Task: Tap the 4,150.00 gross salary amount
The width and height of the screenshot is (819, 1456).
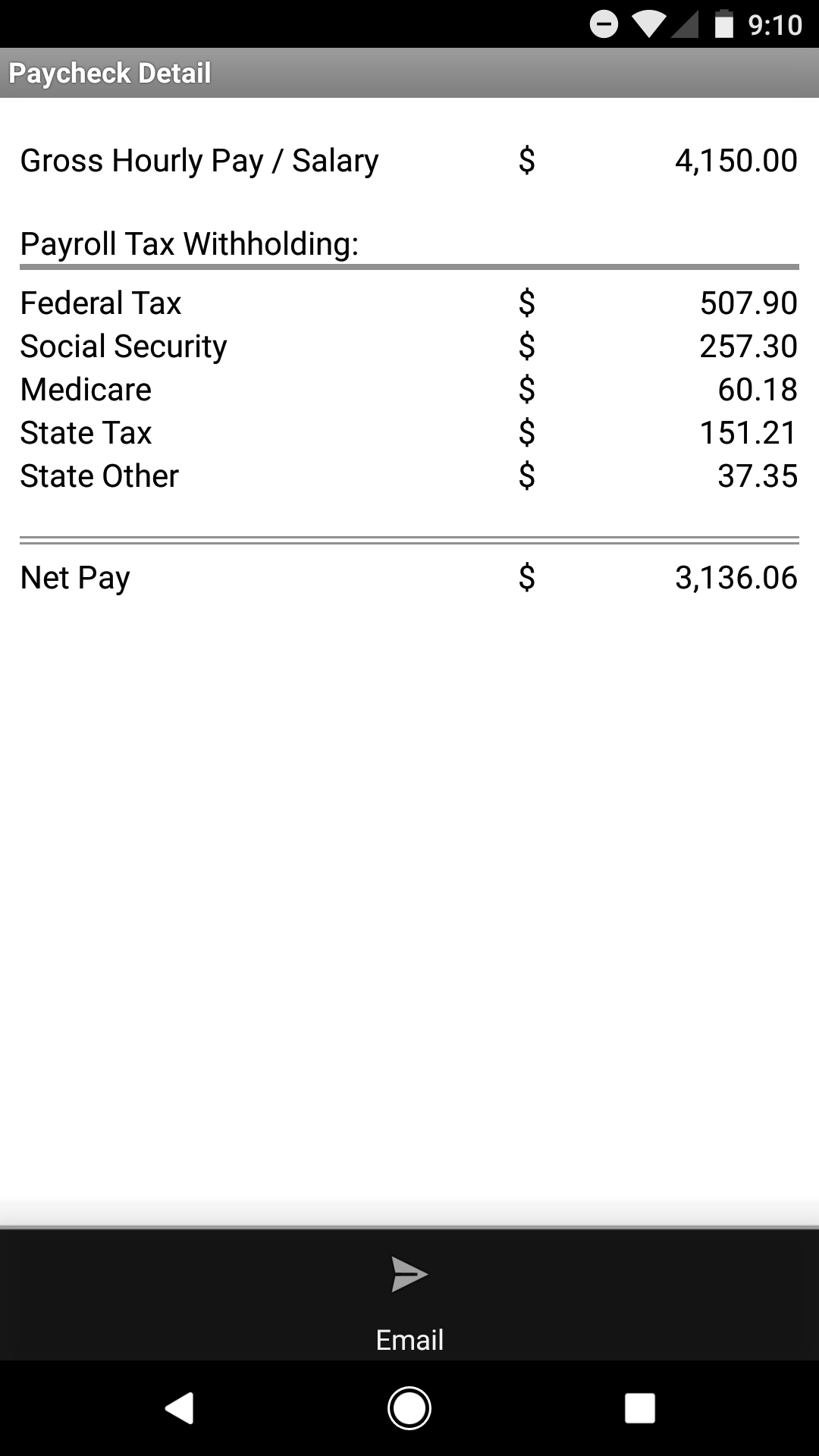Action: coord(736,160)
